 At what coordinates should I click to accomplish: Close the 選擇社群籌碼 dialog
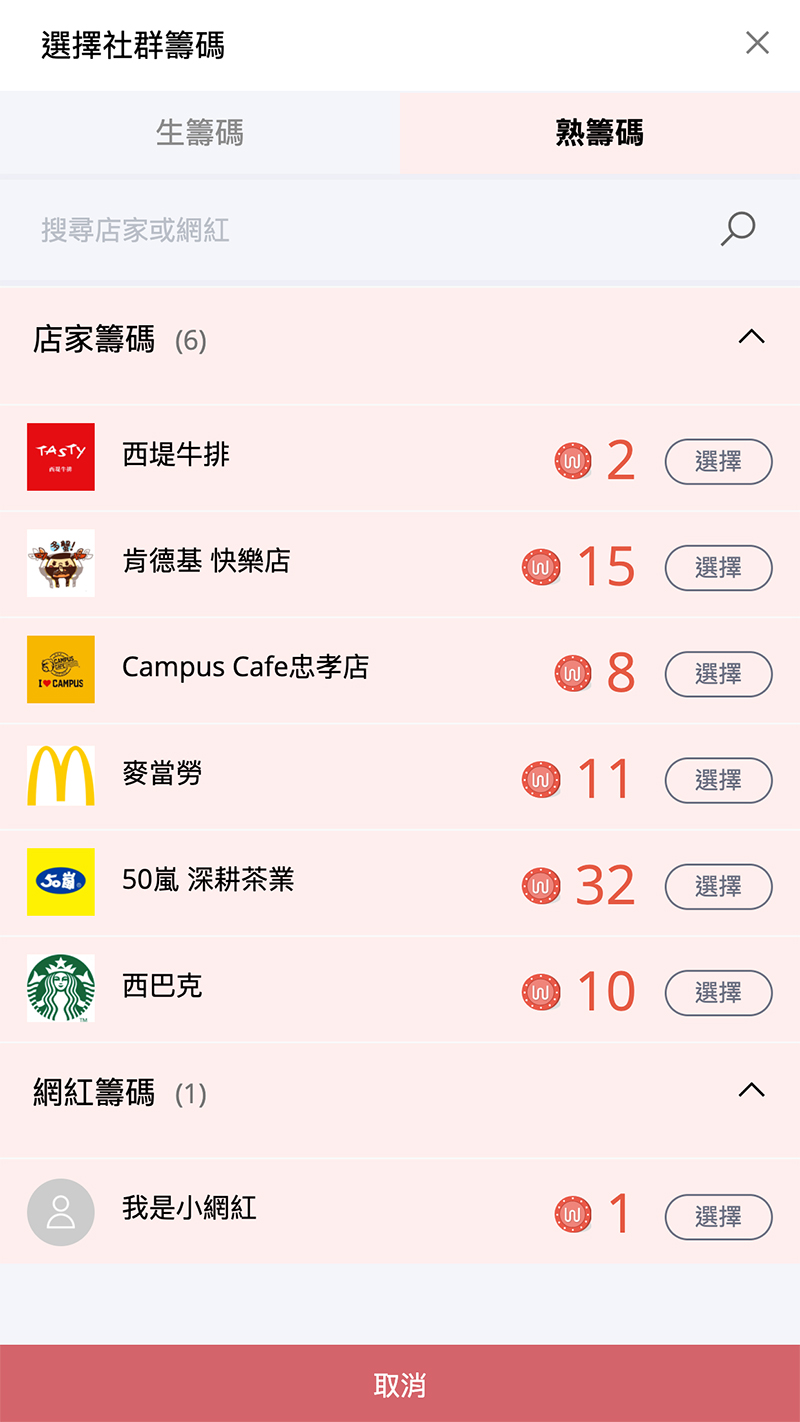pyautogui.click(x=757, y=43)
